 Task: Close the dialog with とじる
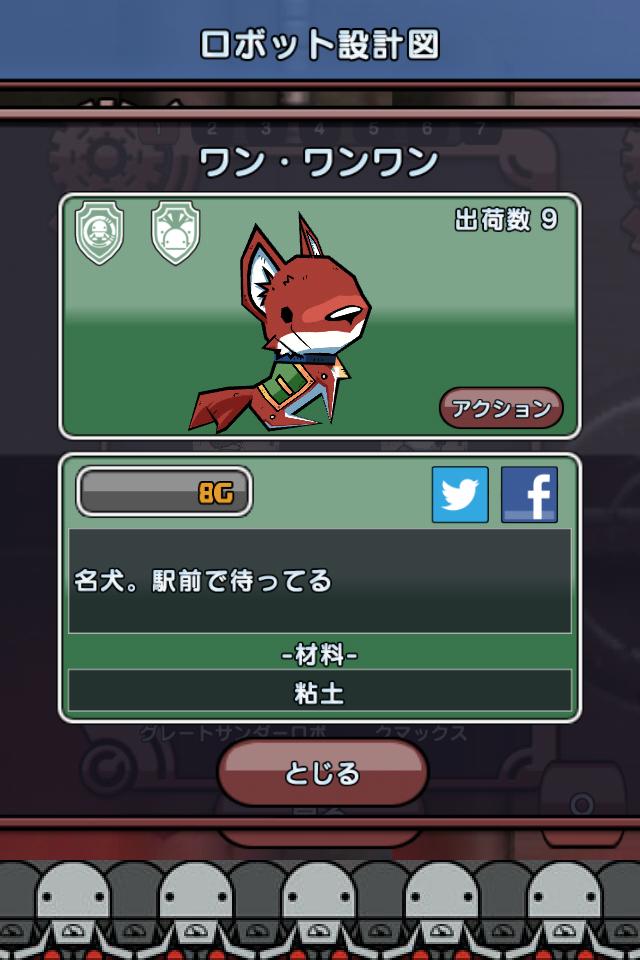click(322, 773)
